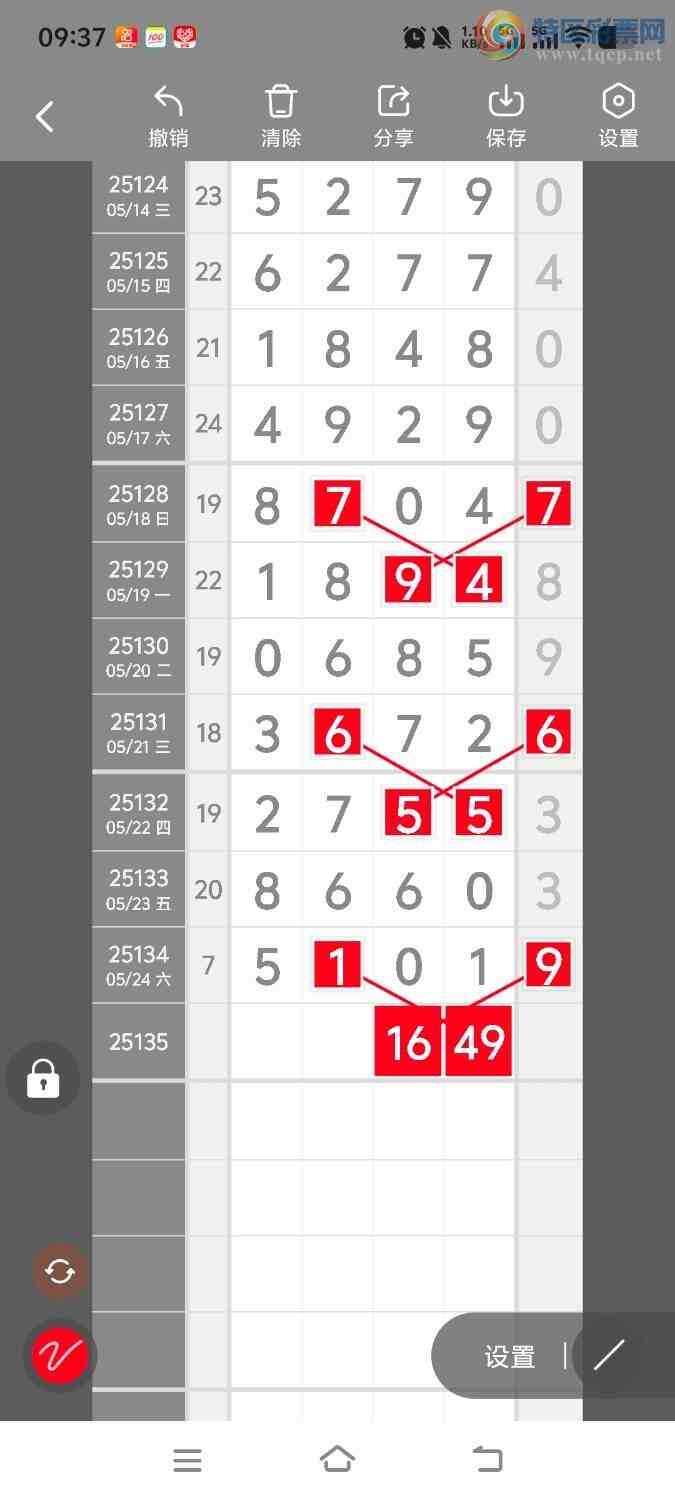Open the floating 设置 pill button
Image resolution: width=675 pixels, height=1500 pixels.
[510, 1356]
